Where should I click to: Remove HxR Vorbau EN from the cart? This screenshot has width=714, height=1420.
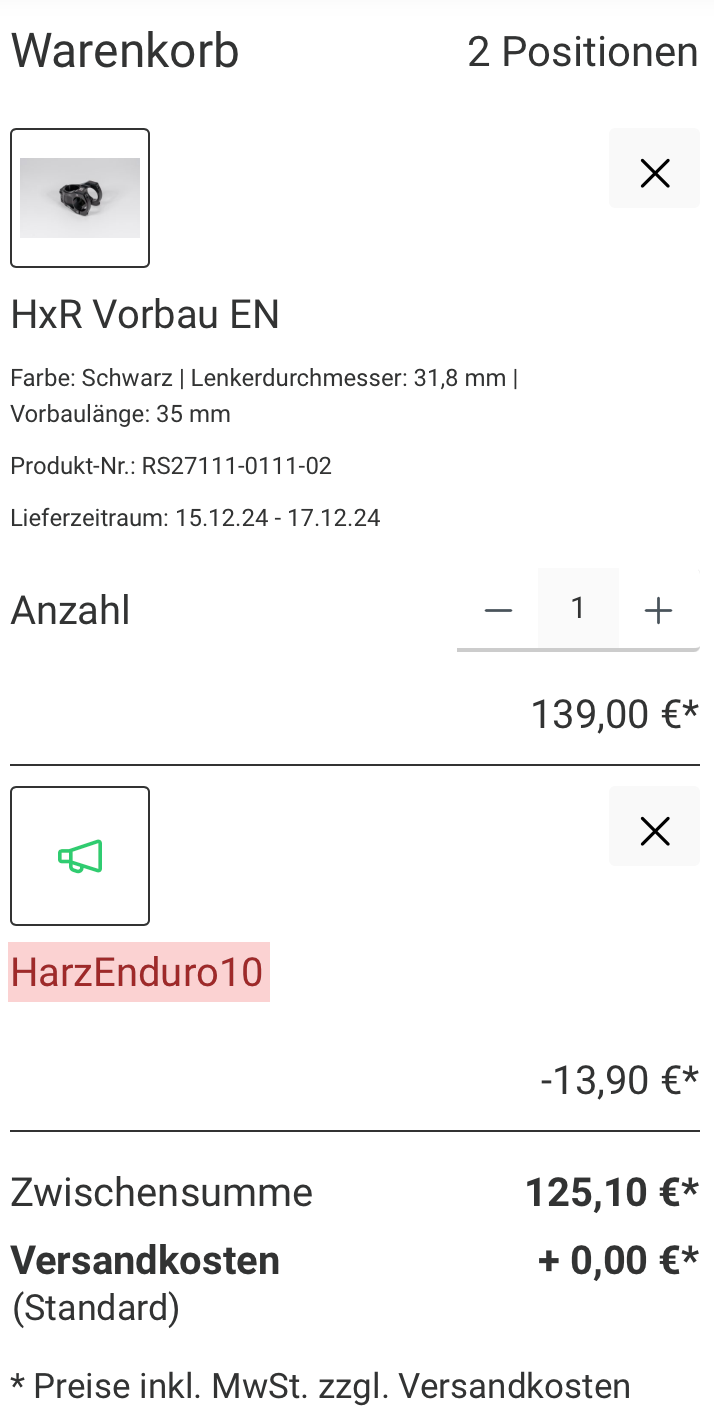[x=654, y=173]
